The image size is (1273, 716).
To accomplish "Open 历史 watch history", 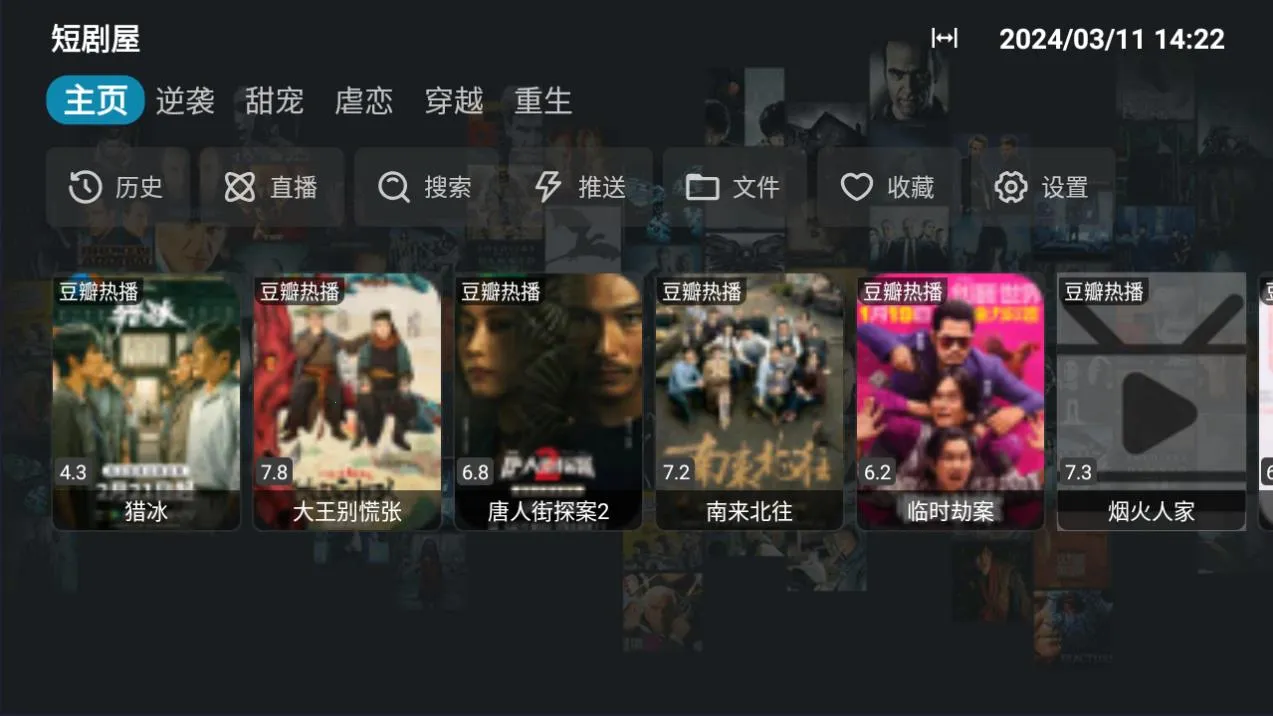I will [117, 187].
